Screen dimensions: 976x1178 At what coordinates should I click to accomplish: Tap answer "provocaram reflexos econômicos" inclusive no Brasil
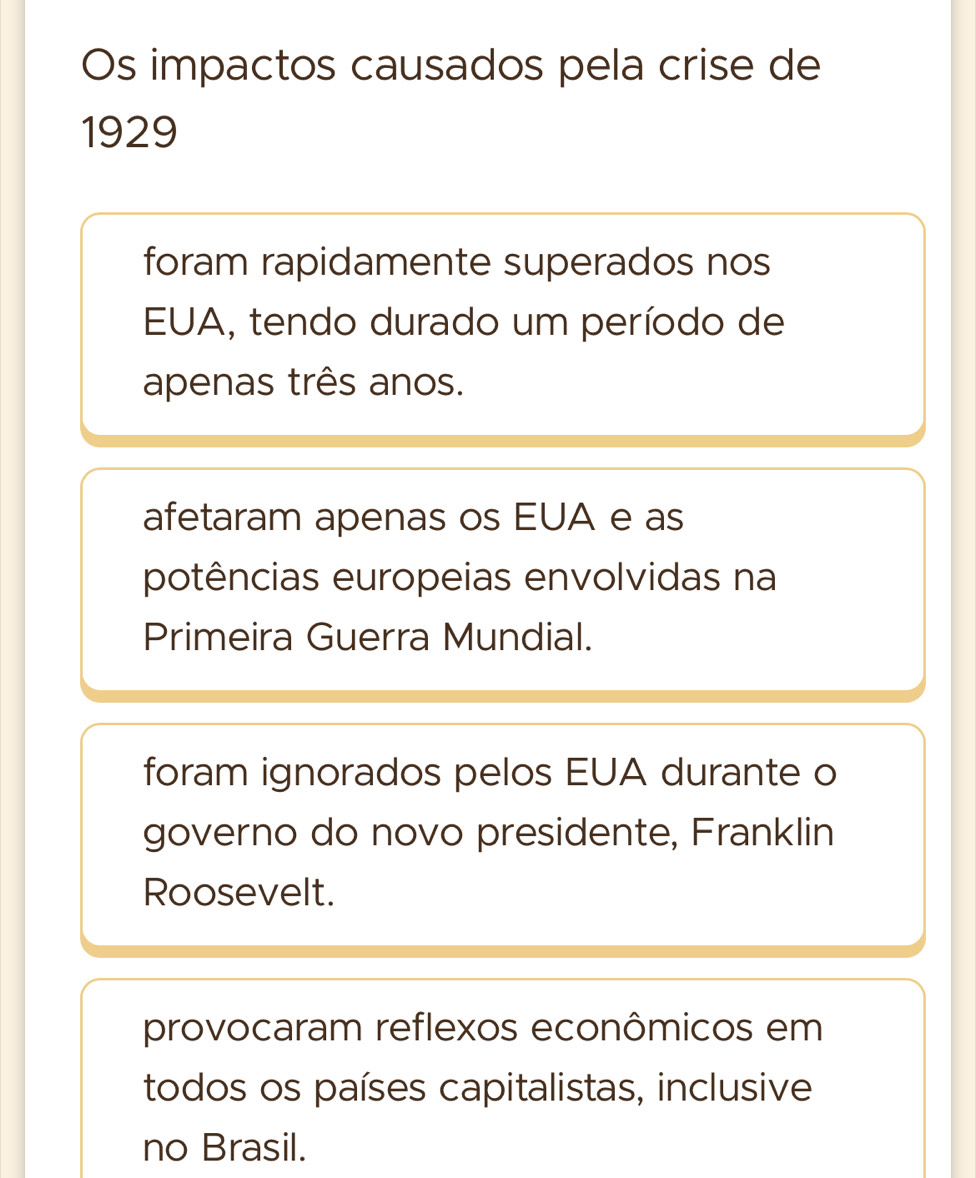click(502, 1086)
